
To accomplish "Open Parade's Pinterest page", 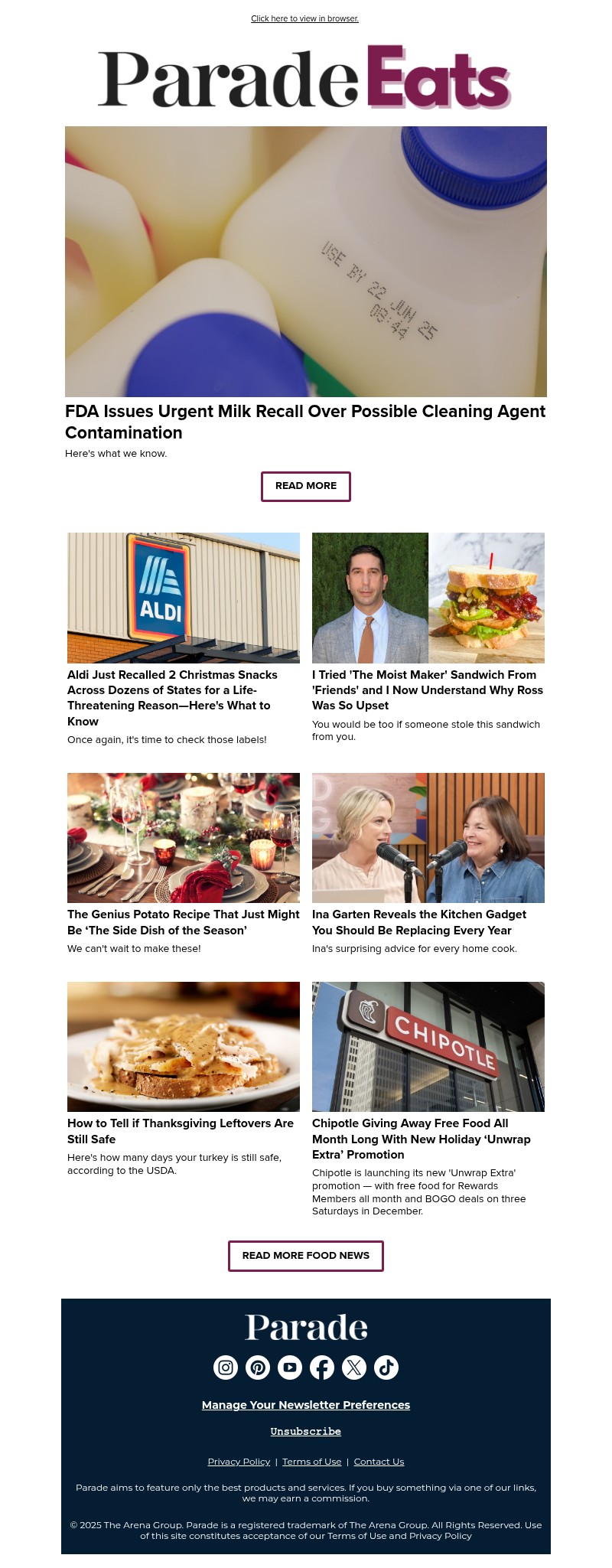I will click(258, 1368).
